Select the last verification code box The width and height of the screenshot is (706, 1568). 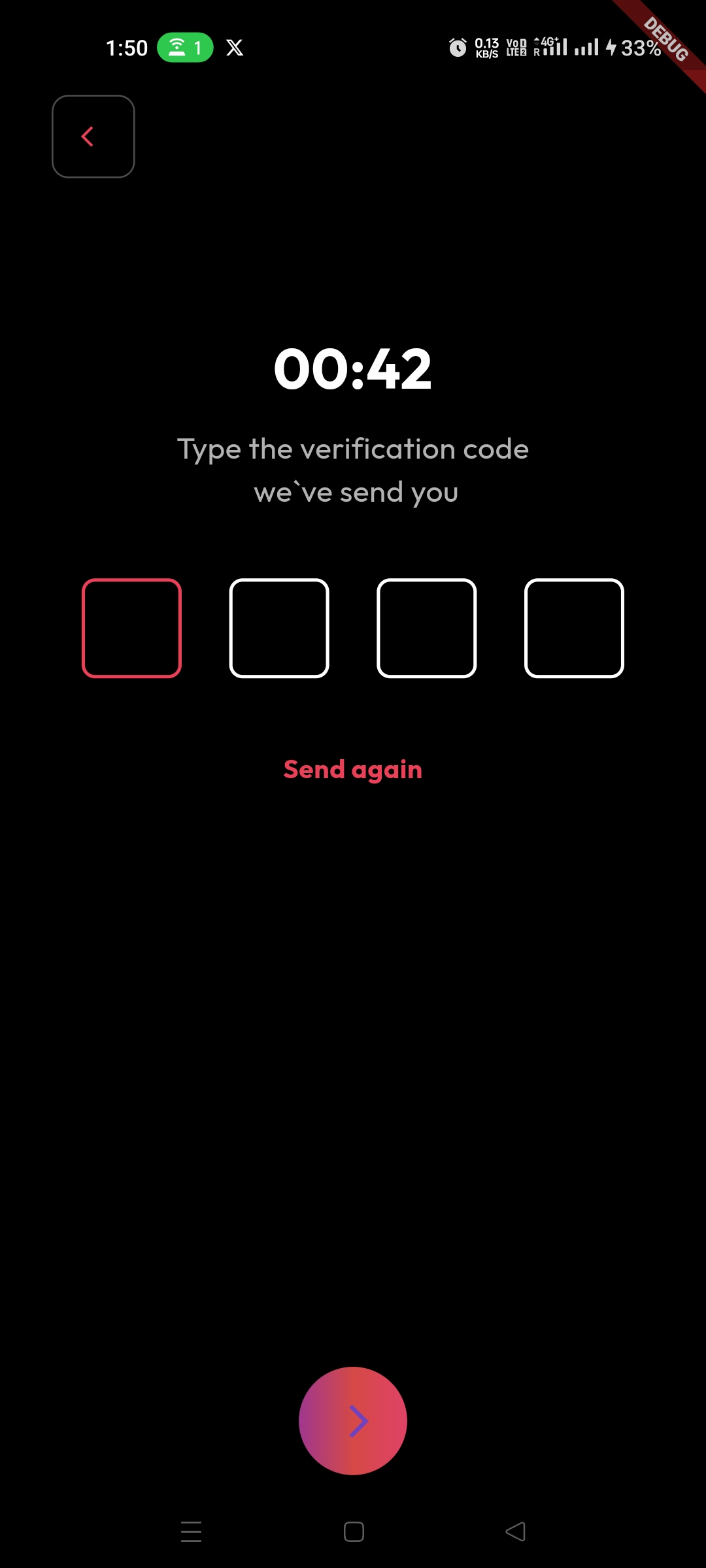(573, 627)
